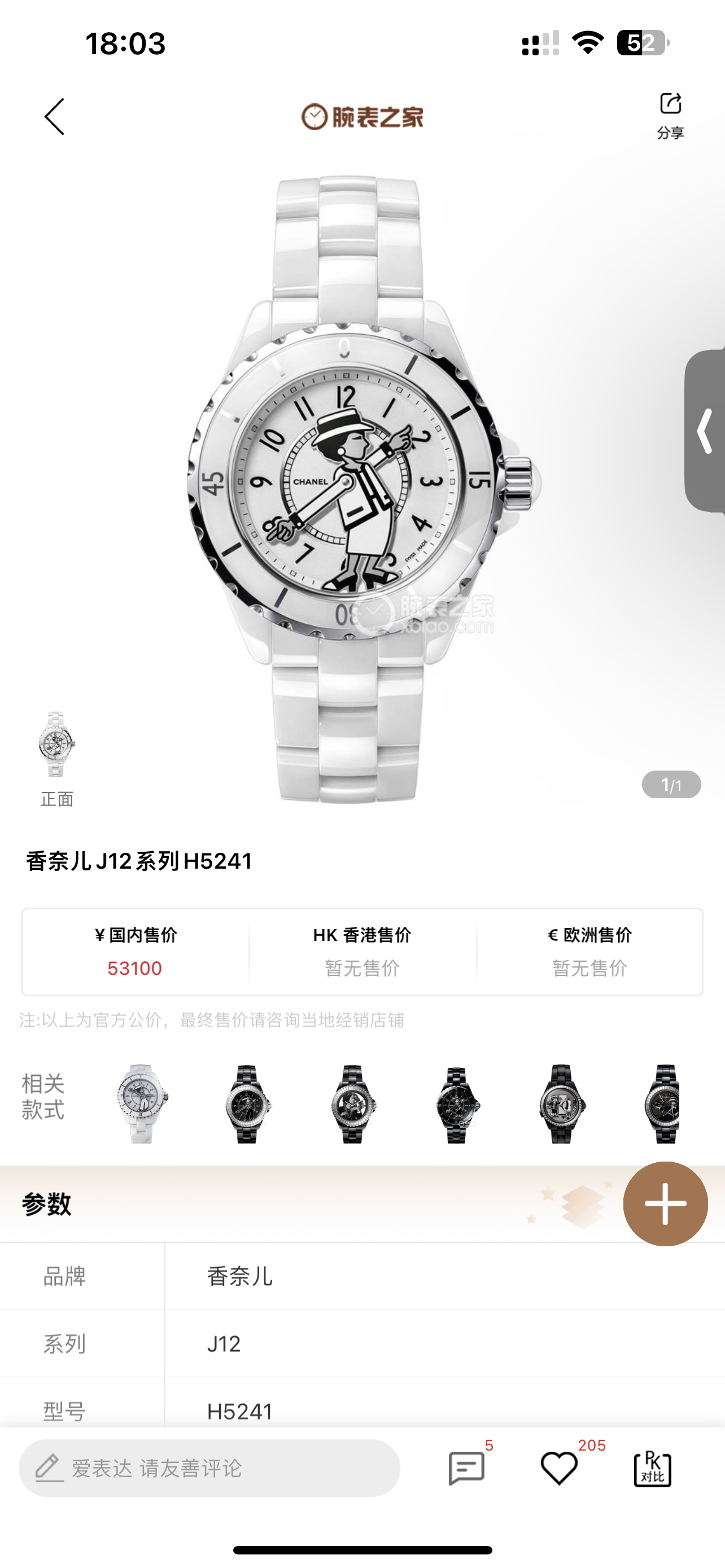Tap the brown plus floating button
The width and height of the screenshot is (725, 1568).
tap(665, 1203)
